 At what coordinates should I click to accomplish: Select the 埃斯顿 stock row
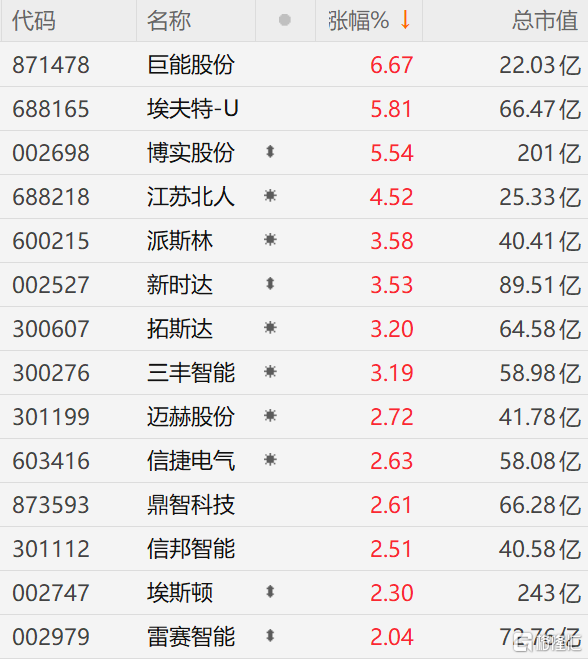pyautogui.click(x=294, y=593)
